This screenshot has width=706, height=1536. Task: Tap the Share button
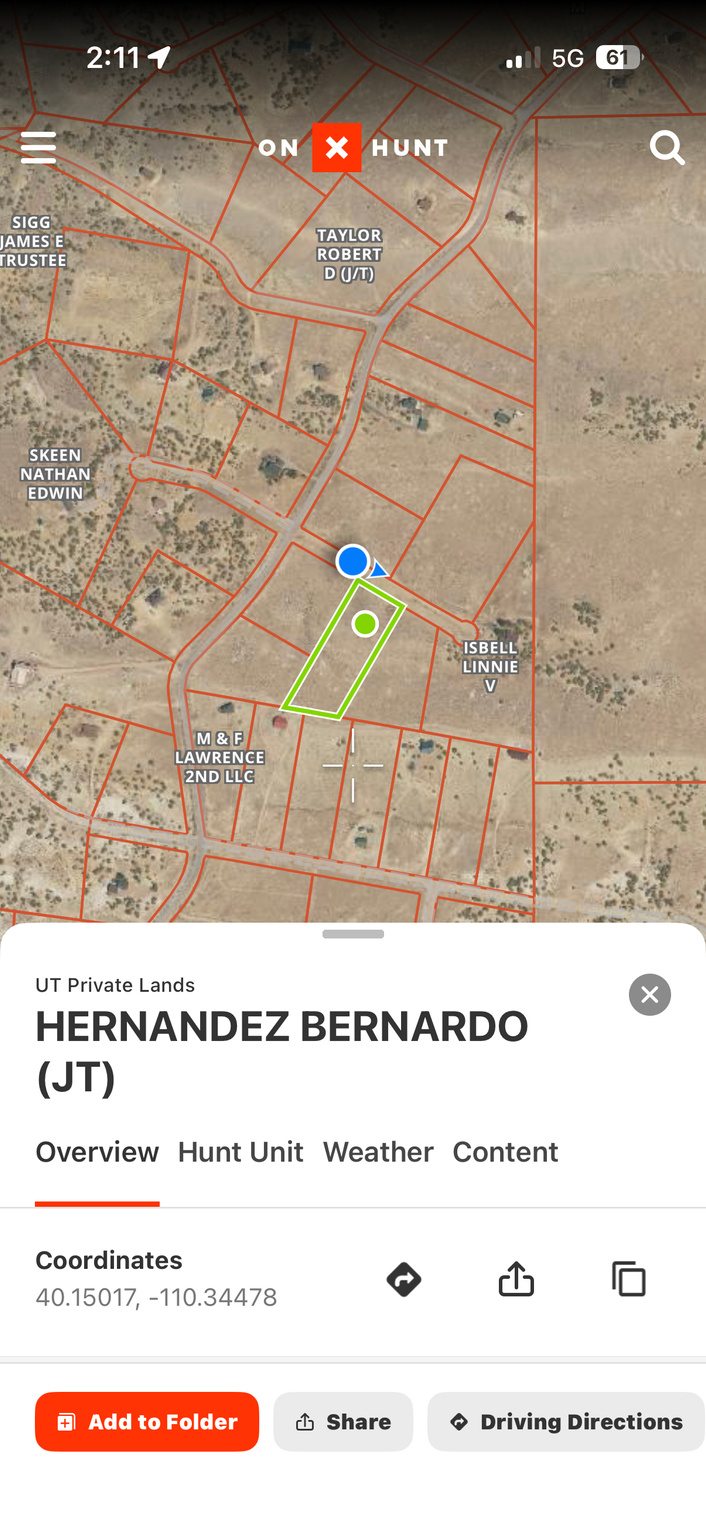343,1421
